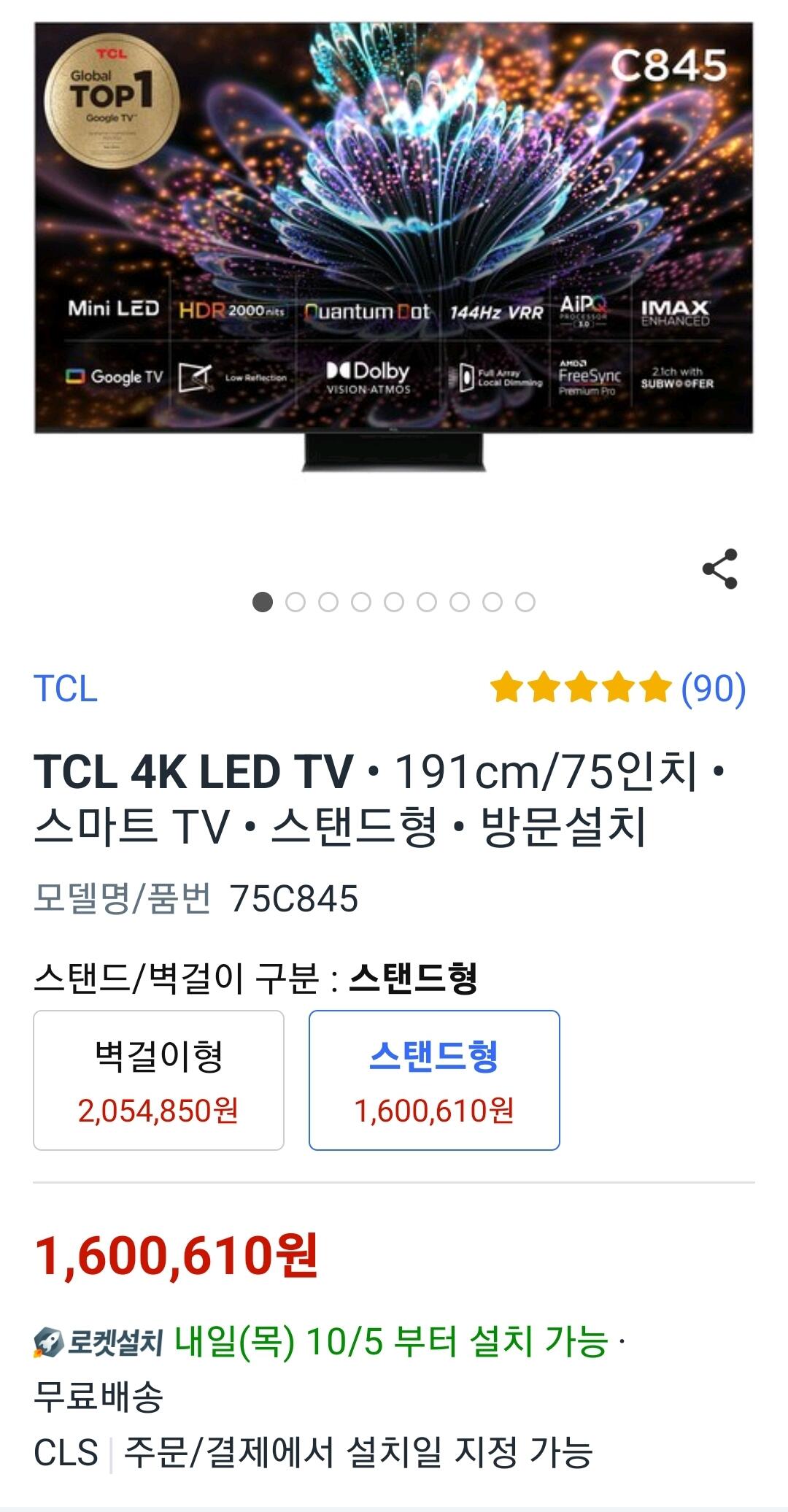788x1512 pixels.
Task: Click the IMAX Enhanced logo
Action: coord(677,312)
